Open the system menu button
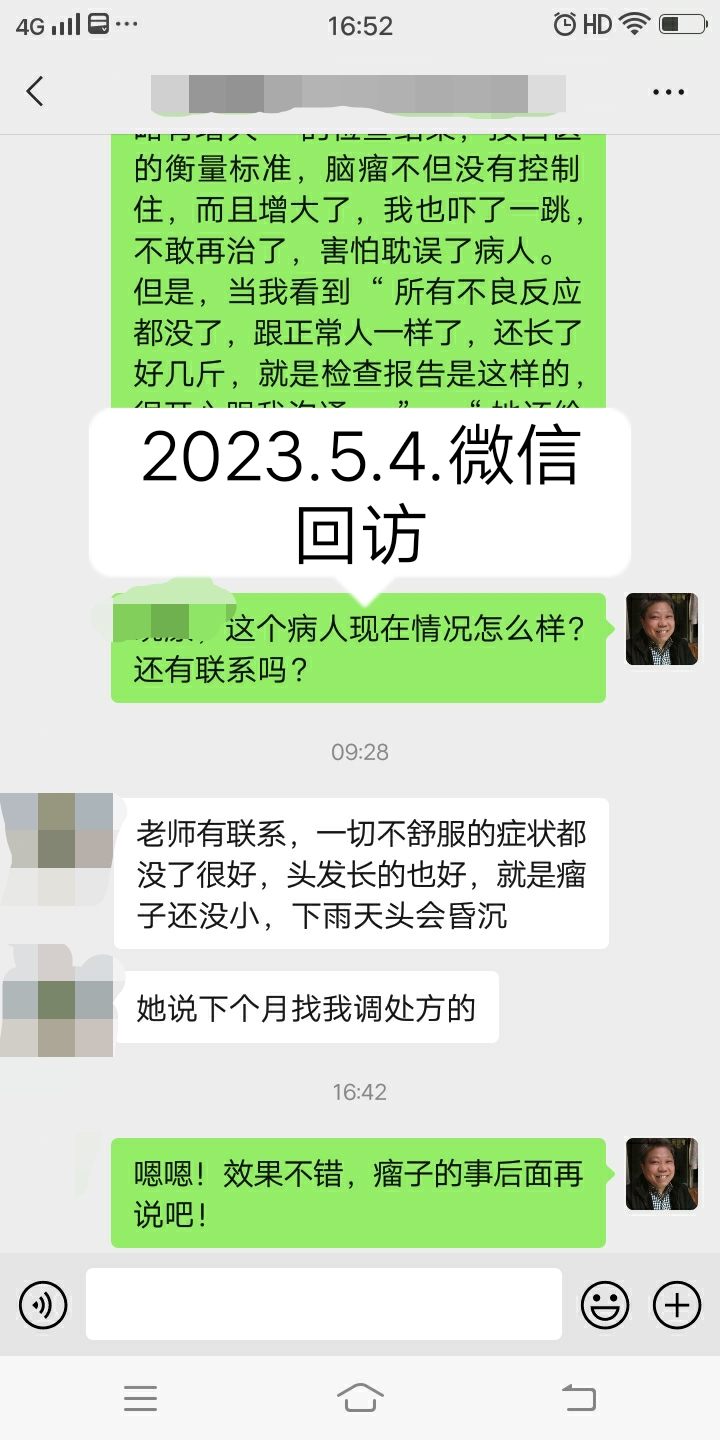The height and width of the screenshot is (1440, 720). click(141, 1397)
